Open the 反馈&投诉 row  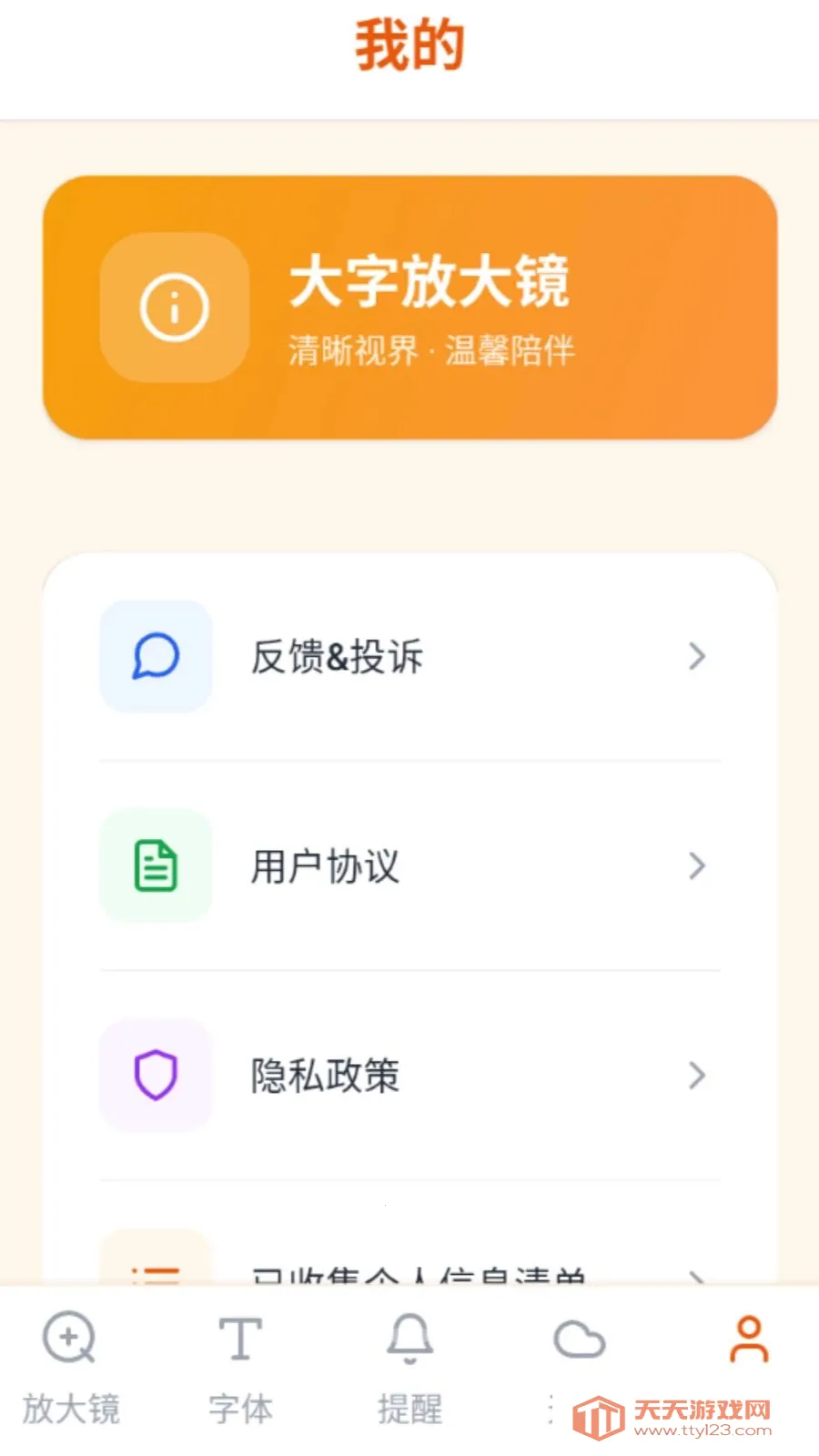pyautogui.click(x=409, y=656)
